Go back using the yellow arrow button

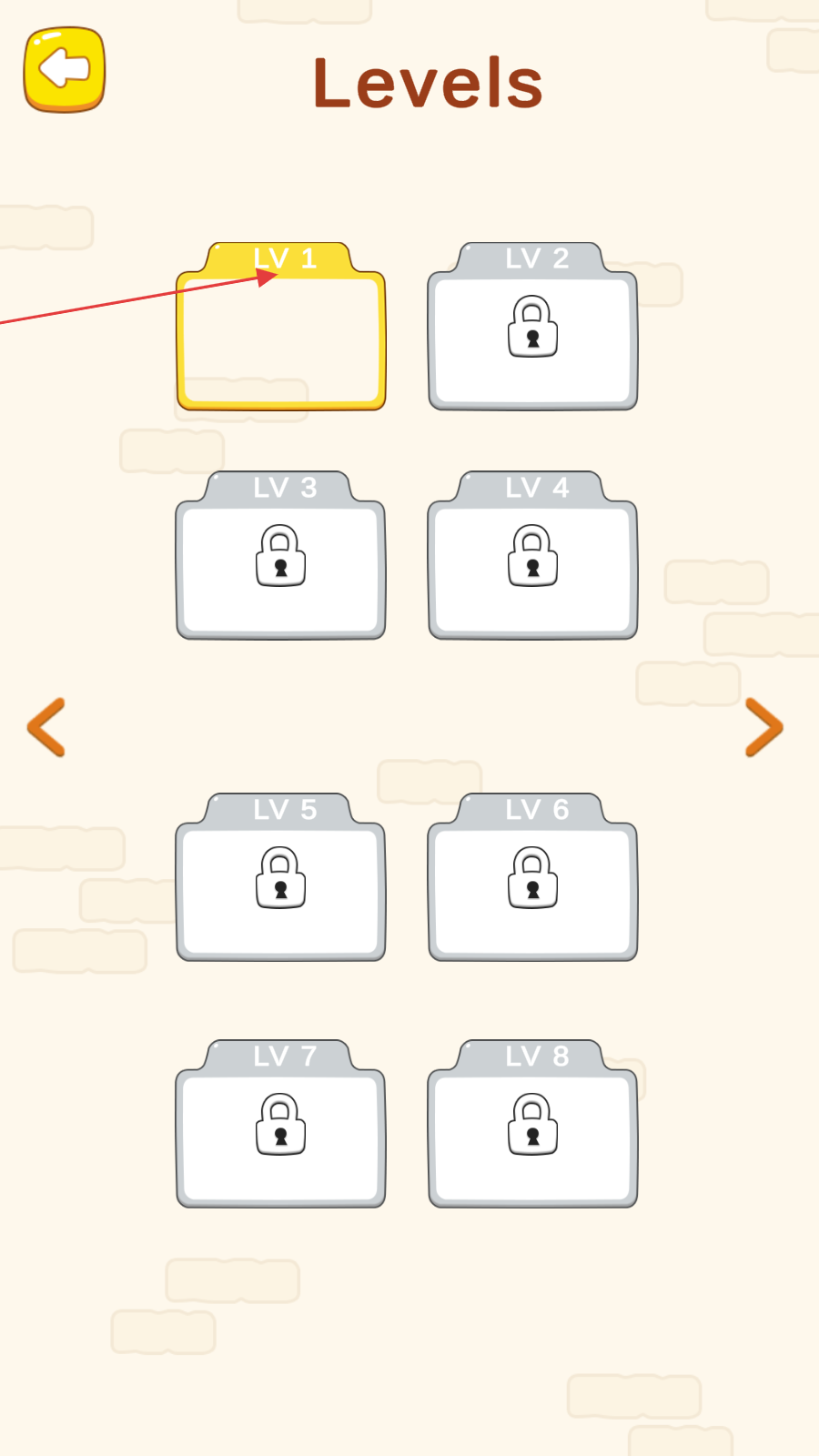tap(64, 69)
